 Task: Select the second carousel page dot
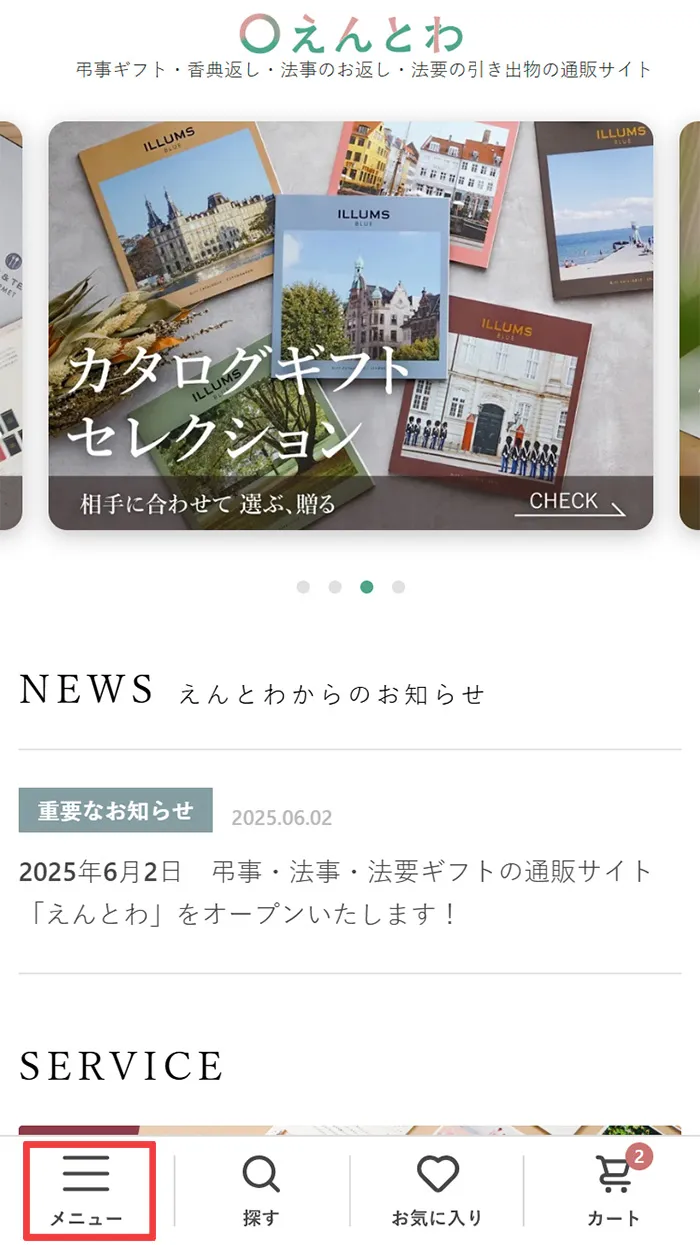point(335,587)
